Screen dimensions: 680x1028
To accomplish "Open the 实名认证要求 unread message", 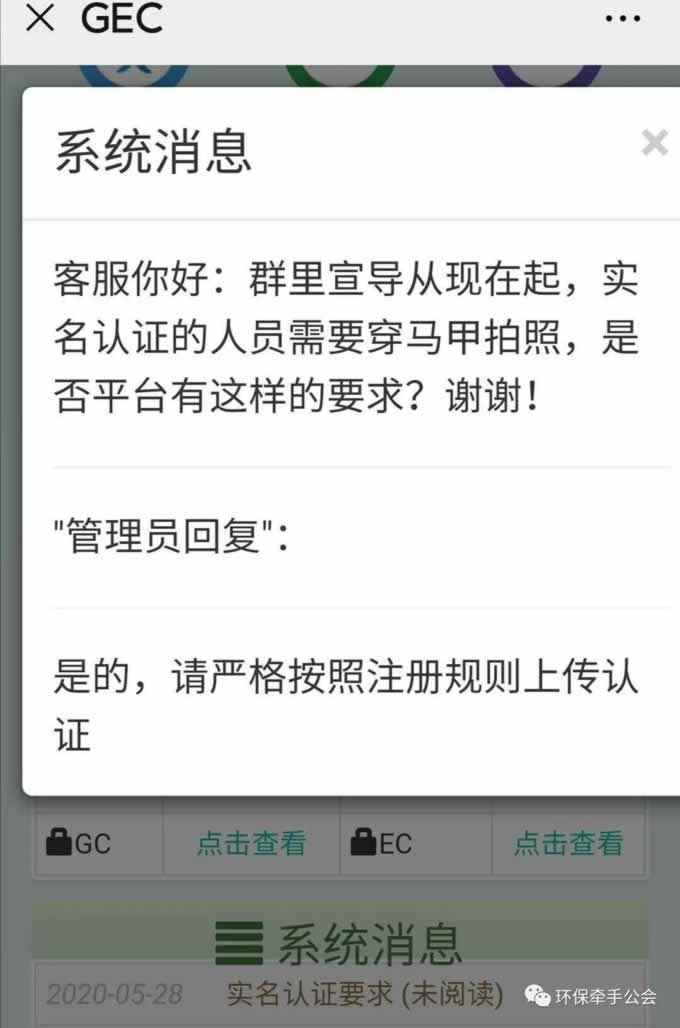I will (363, 994).
